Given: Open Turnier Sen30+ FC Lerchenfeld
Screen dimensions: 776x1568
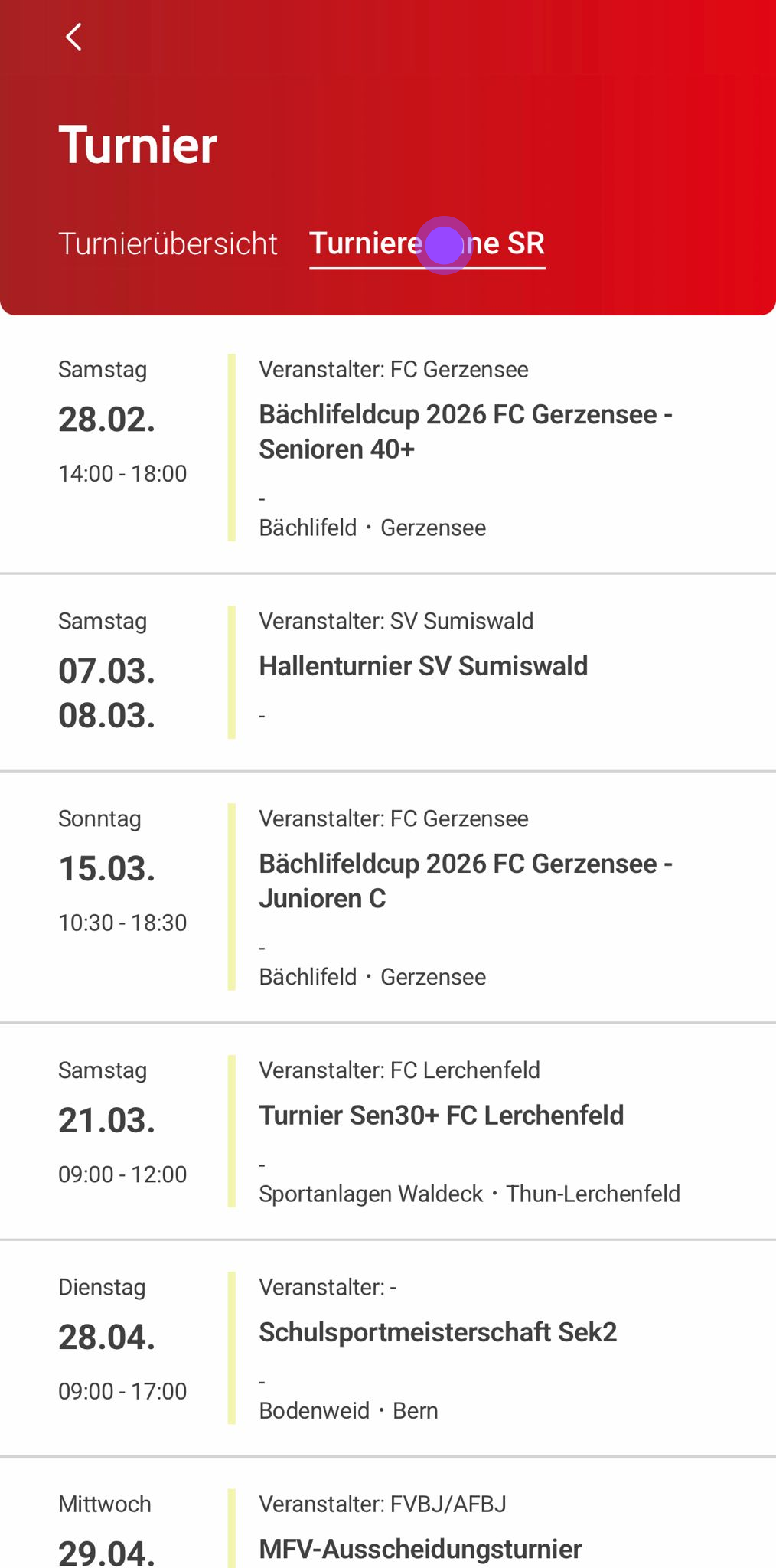Looking at the screenshot, I should pyautogui.click(x=441, y=1116).
